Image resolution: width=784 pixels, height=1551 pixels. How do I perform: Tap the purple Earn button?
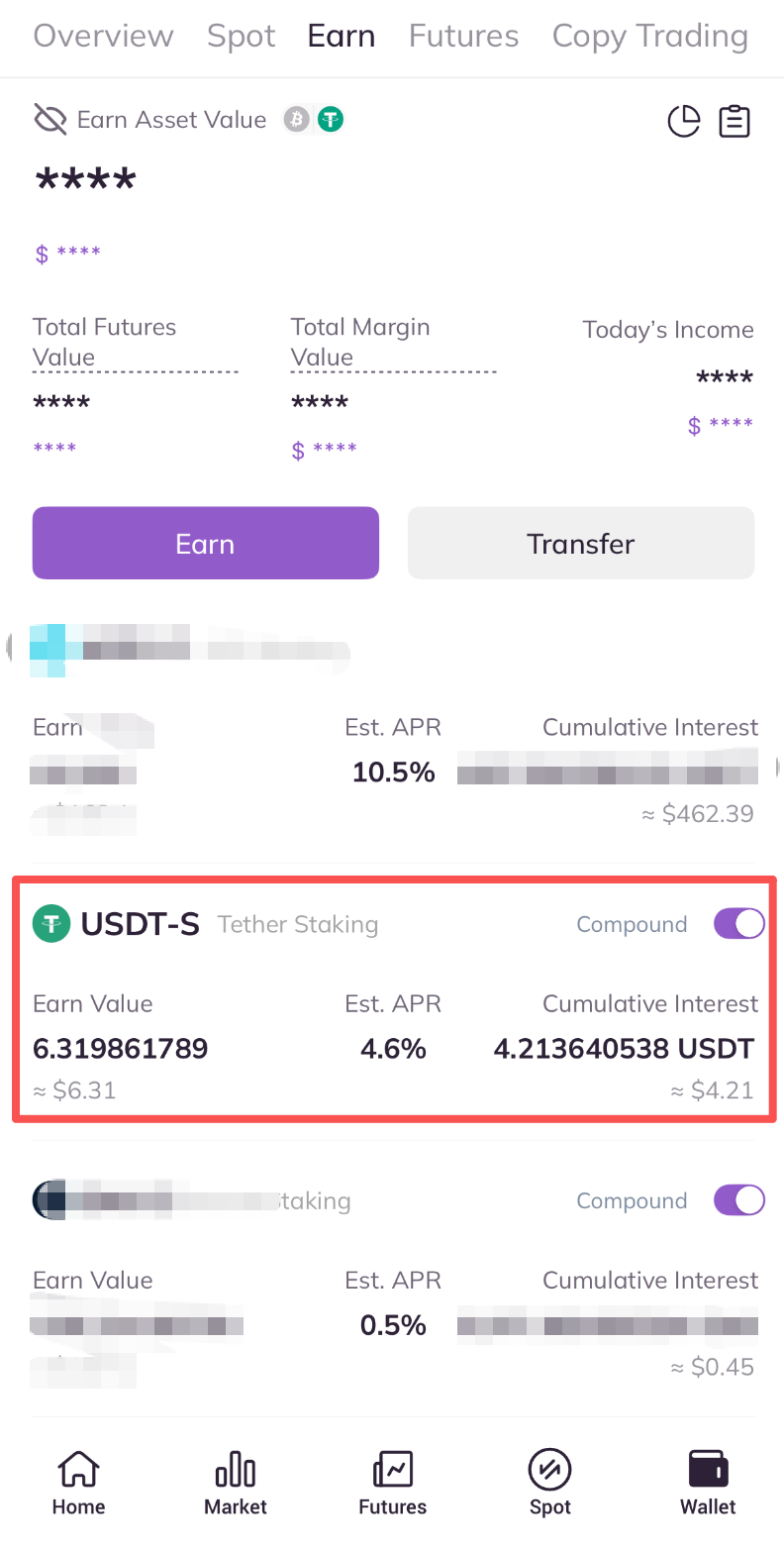pyautogui.click(x=205, y=543)
